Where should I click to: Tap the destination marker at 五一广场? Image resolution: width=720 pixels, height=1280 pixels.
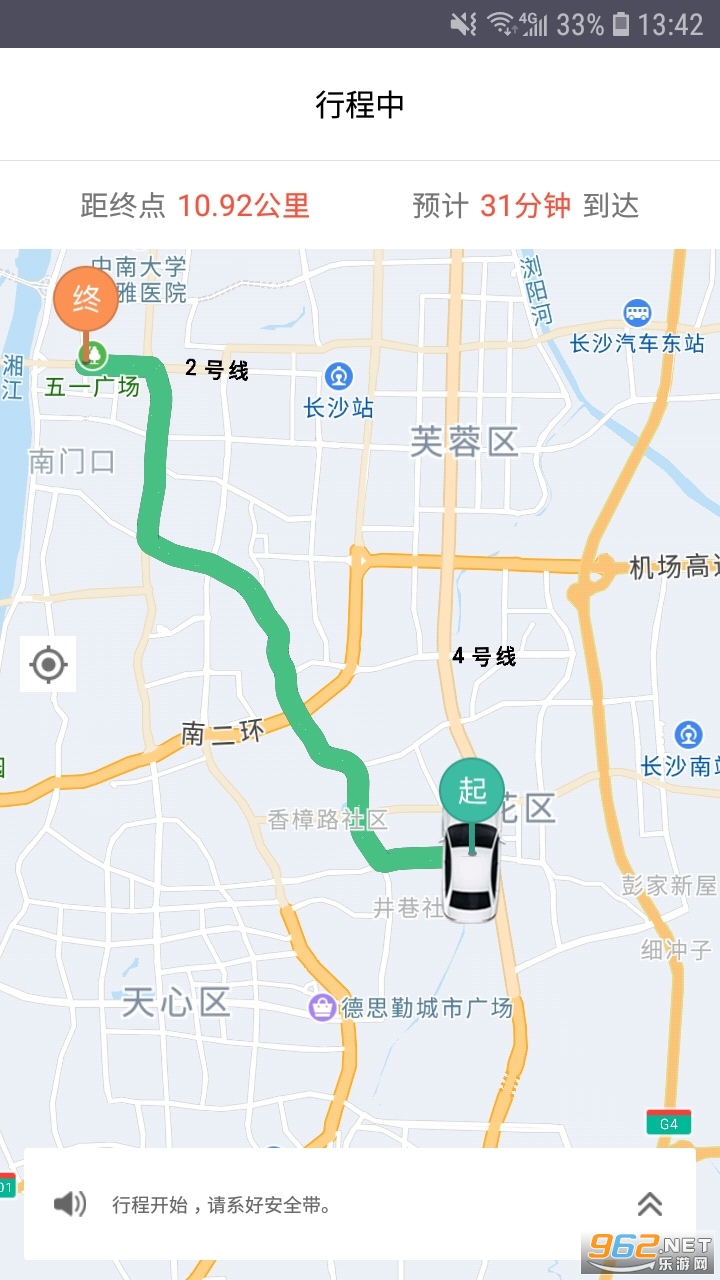tap(85, 300)
